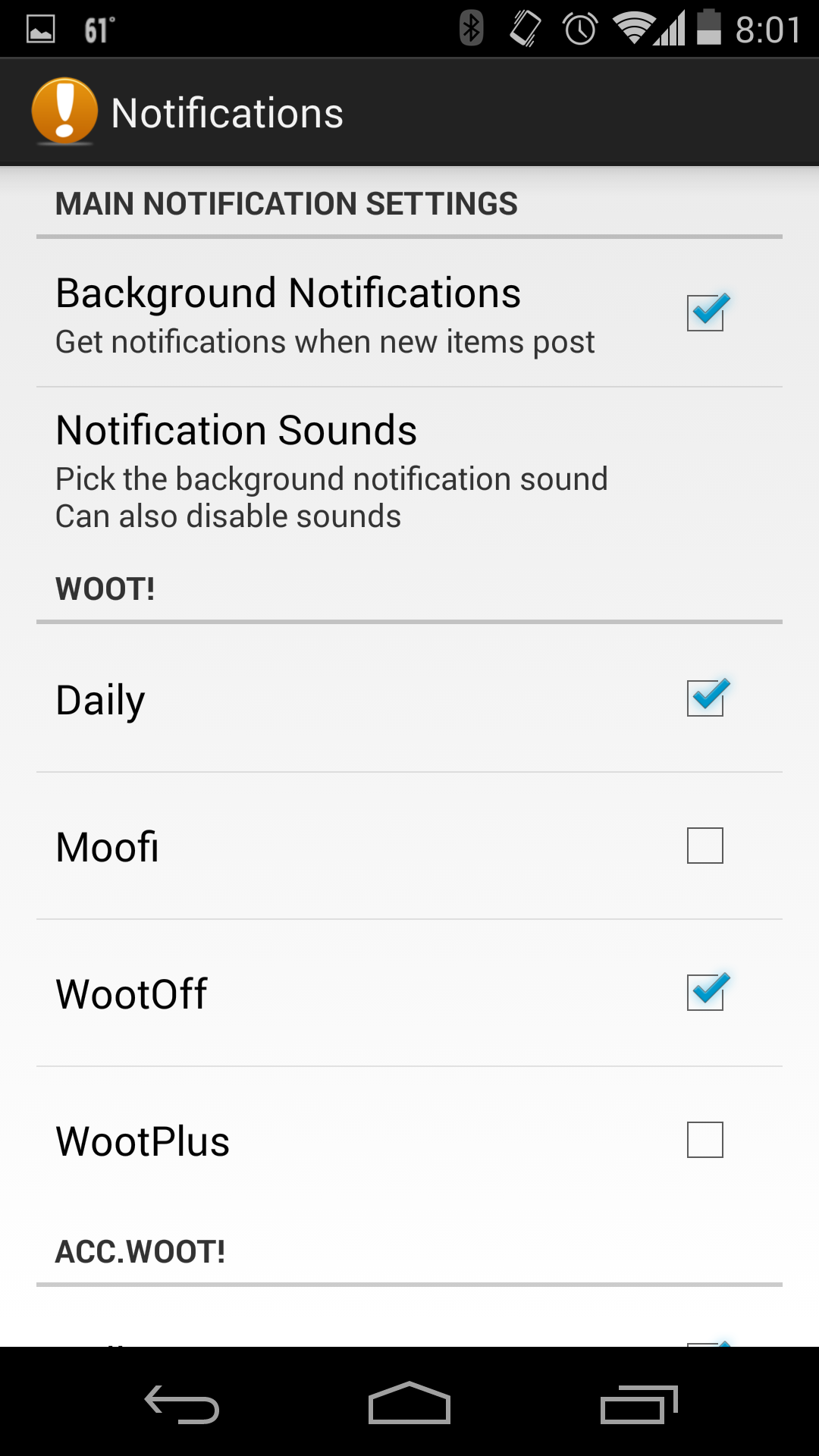The height and width of the screenshot is (1456, 819).
Task: Go back with the system back button
Action: [182, 1404]
